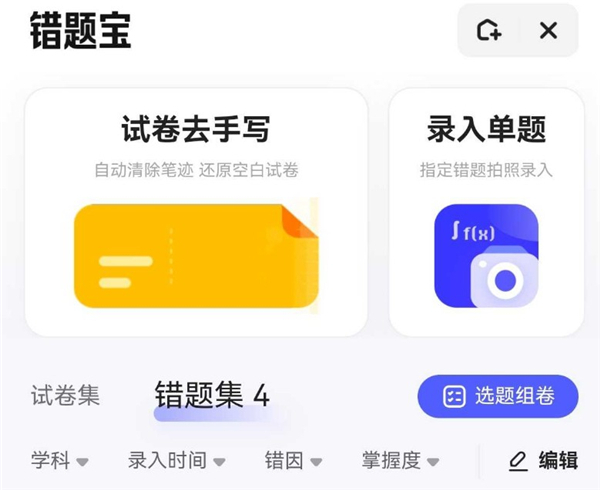The width and height of the screenshot is (600, 490).
Task: Select the 错题集 tab
Action: (211, 396)
